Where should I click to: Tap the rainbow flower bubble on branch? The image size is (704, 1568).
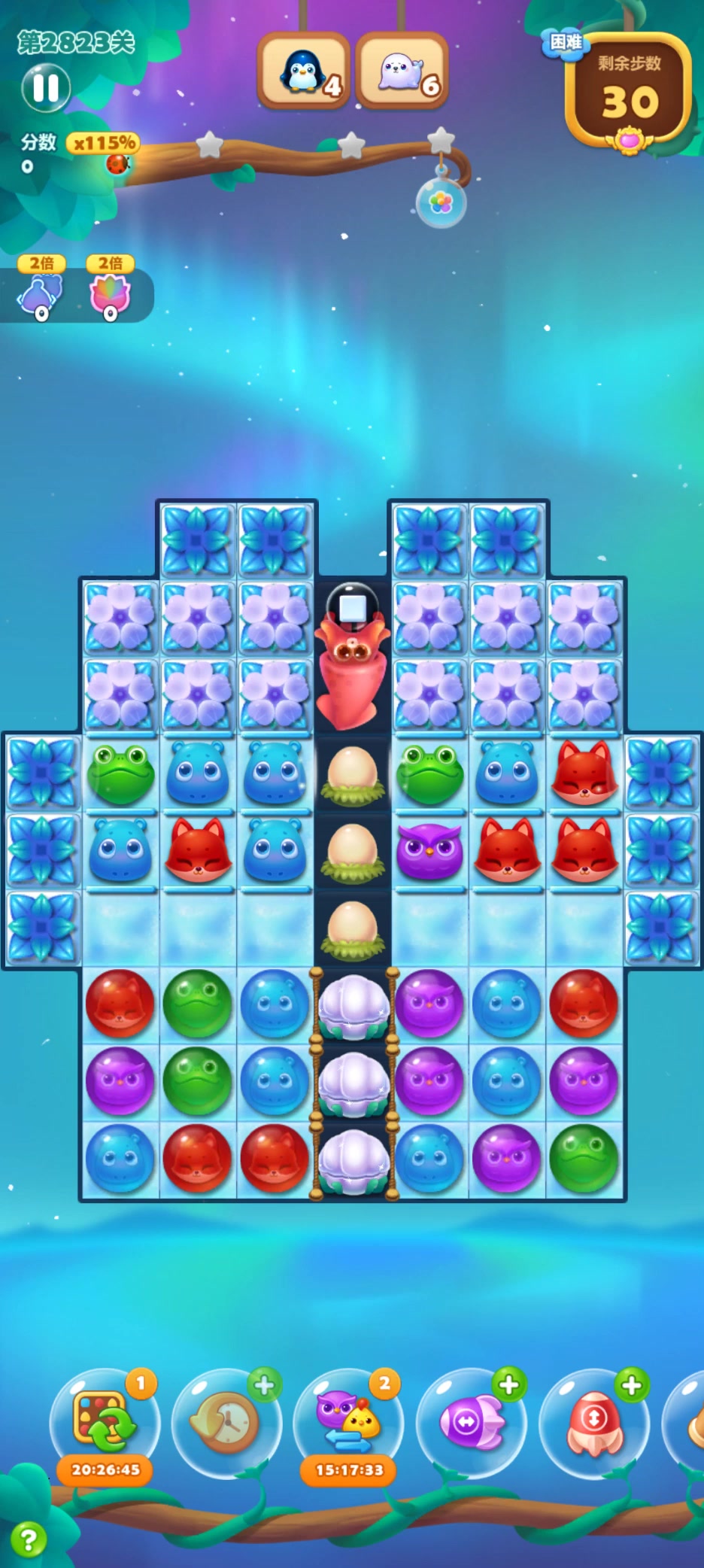[x=442, y=203]
